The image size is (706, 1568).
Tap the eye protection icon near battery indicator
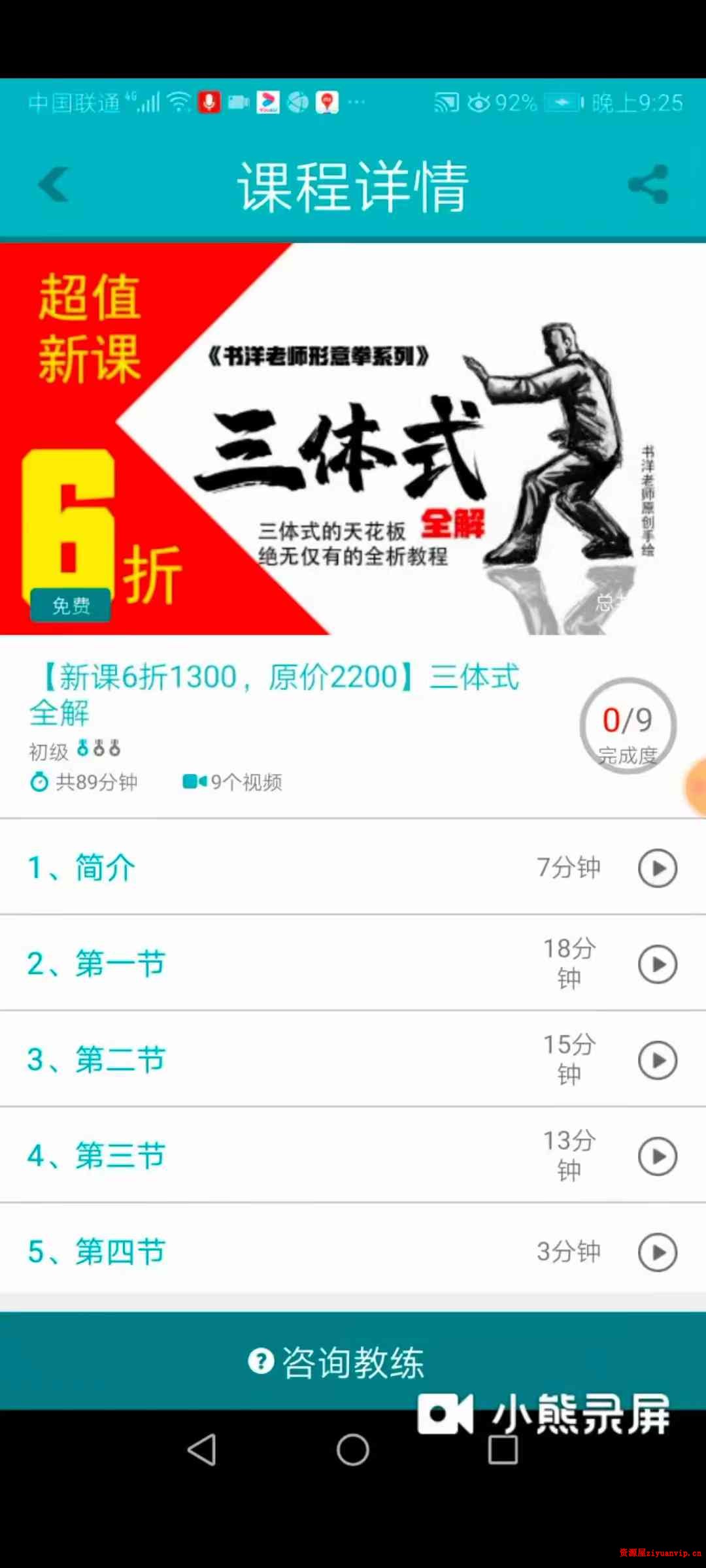tap(480, 102)
